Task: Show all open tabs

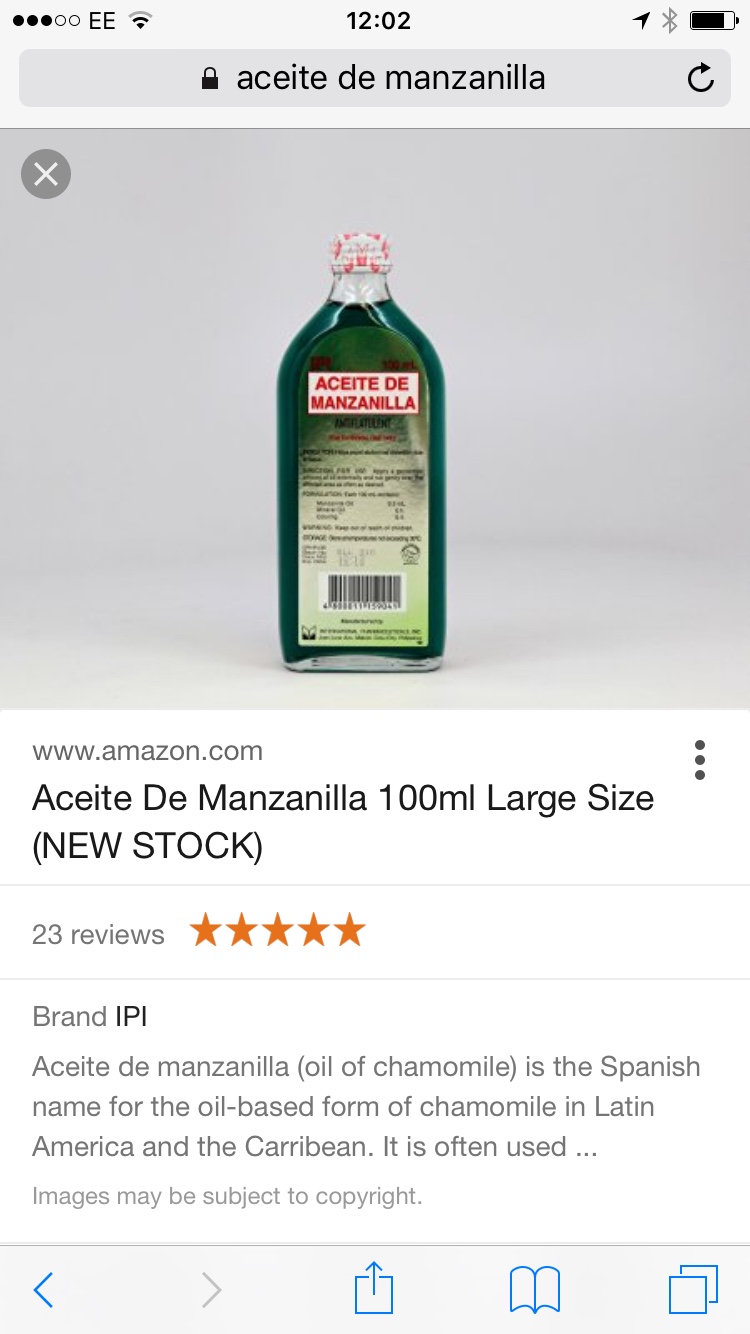Action: click(x=692, y=1290)
